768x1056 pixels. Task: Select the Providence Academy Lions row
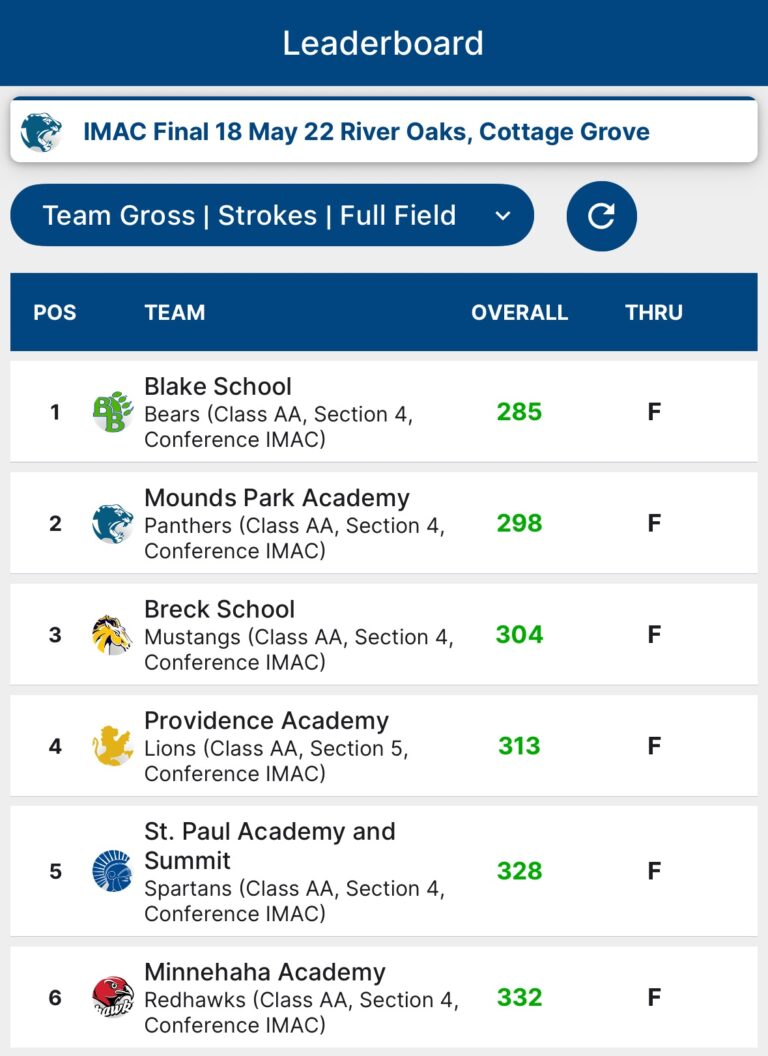(x=383, y=746)
